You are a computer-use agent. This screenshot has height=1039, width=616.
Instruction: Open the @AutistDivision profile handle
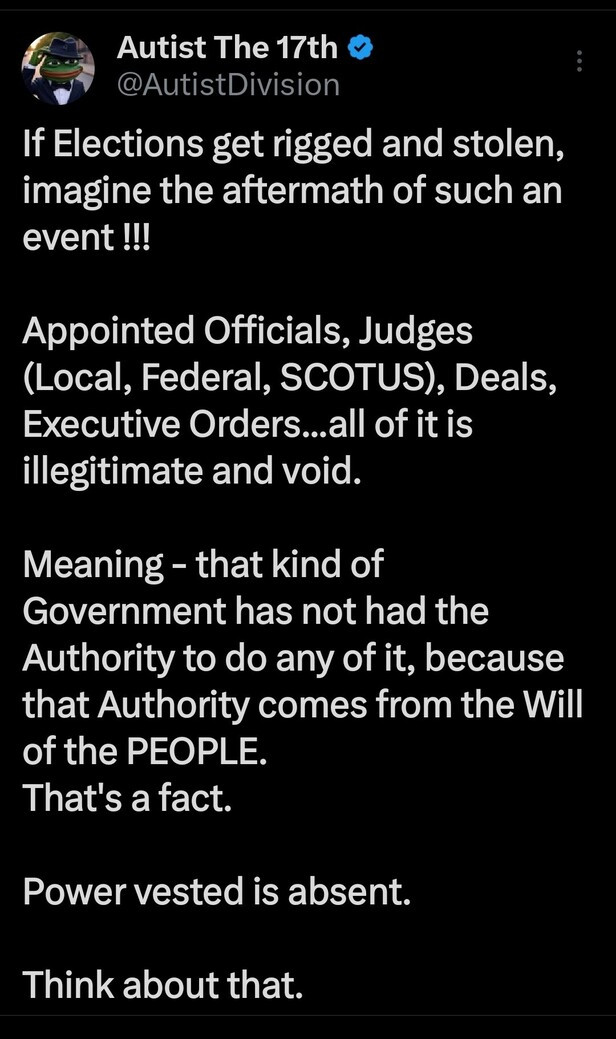point(228,85)
